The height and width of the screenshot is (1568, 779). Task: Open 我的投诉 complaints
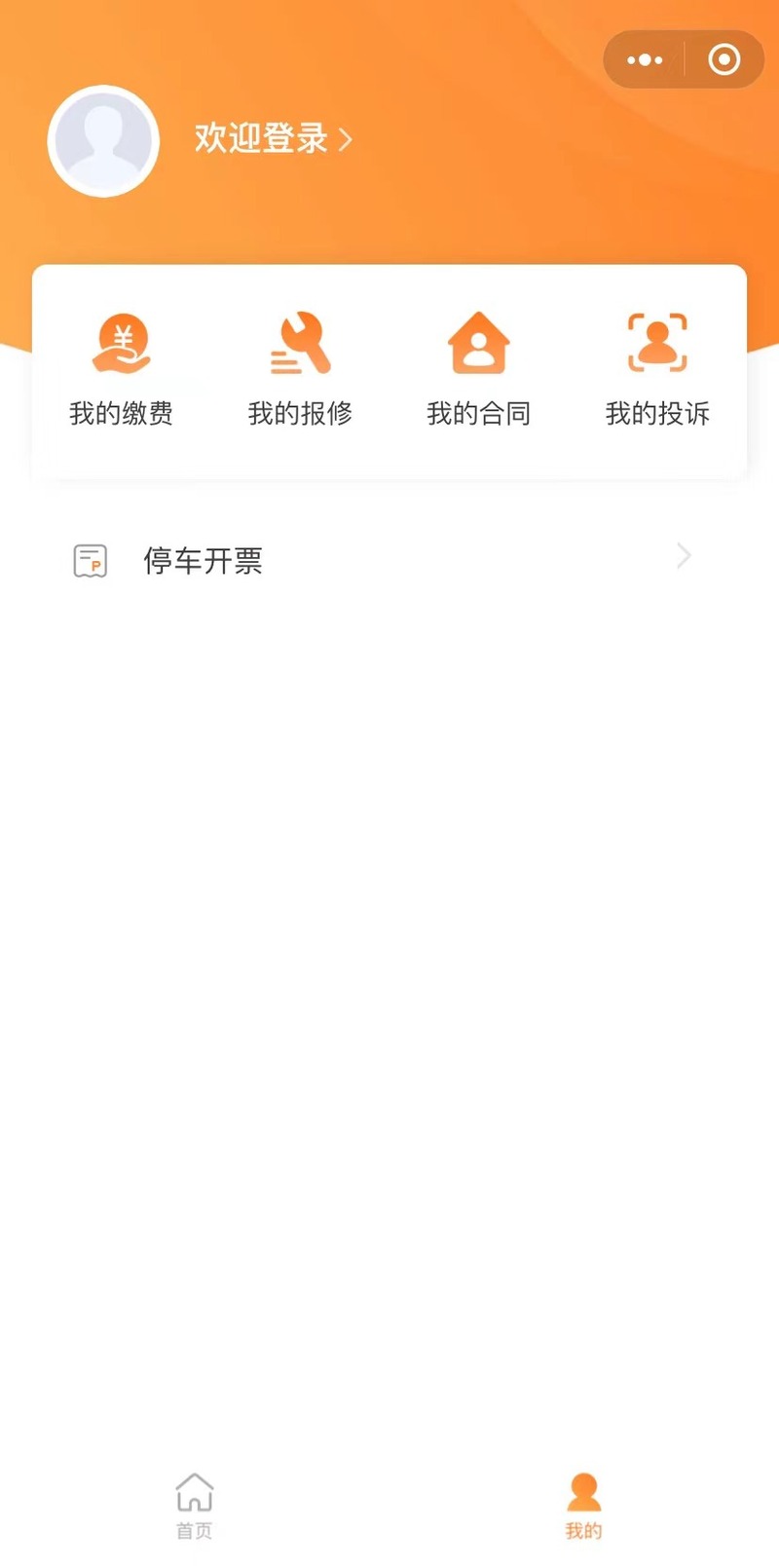657,370
